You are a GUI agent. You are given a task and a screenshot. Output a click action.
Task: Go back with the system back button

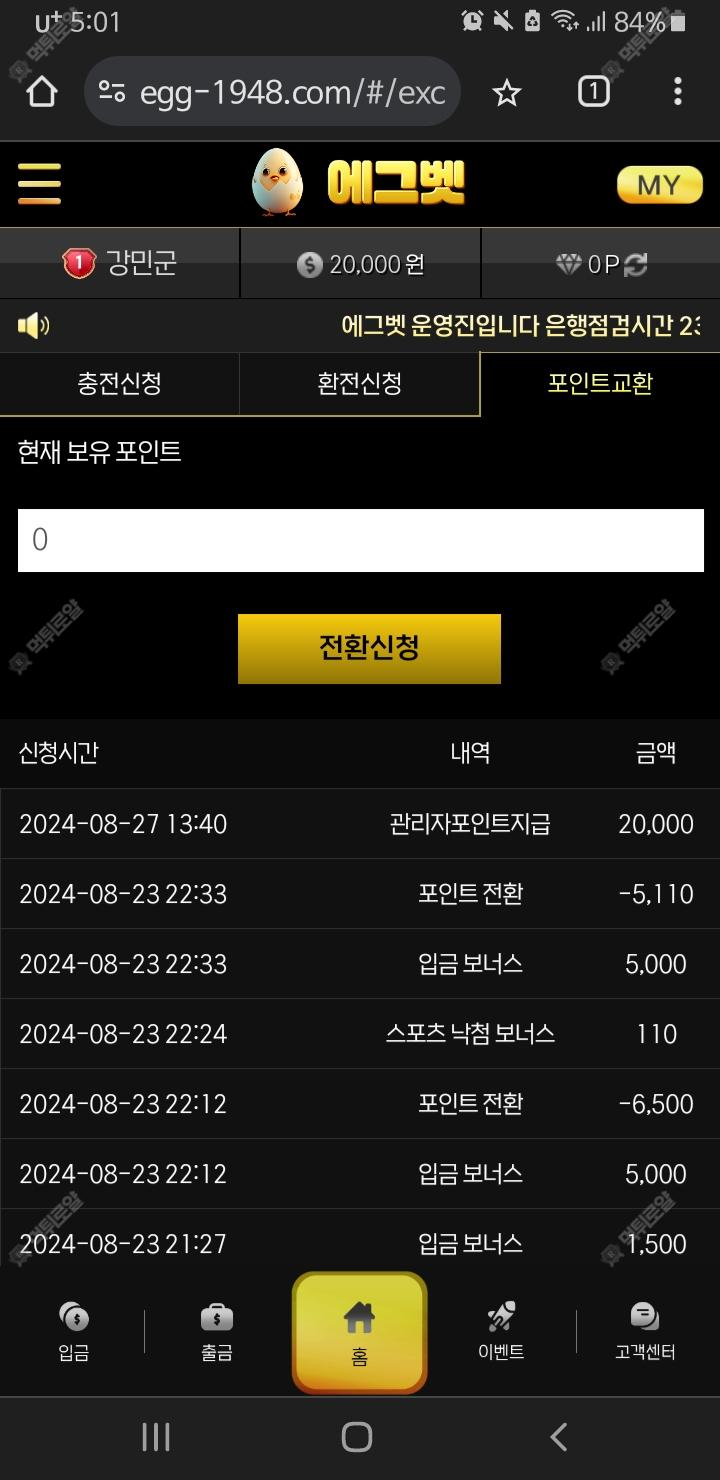(559, 1437)
